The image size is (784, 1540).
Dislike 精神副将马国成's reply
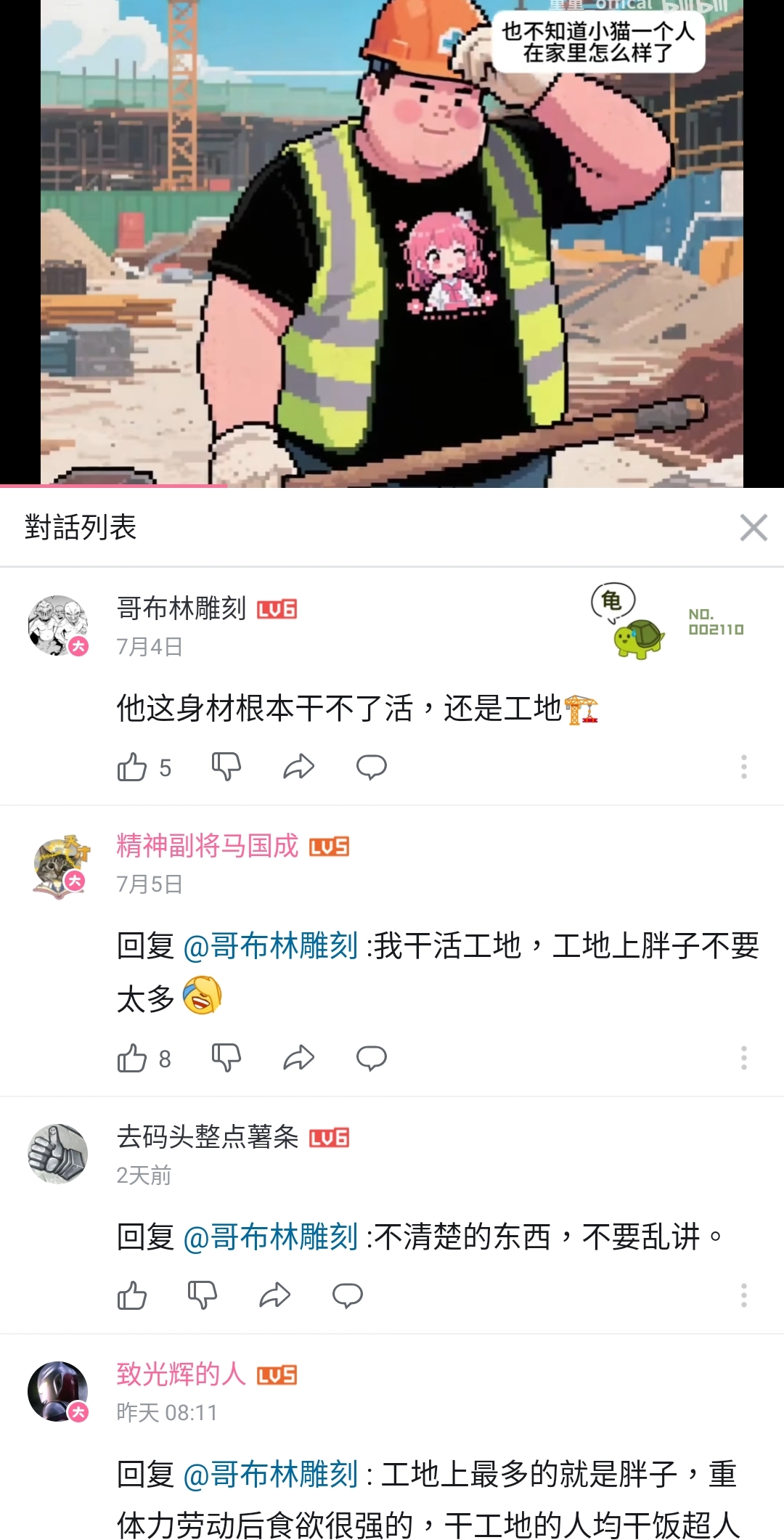pyautogui.click(x=226, y=1058)
